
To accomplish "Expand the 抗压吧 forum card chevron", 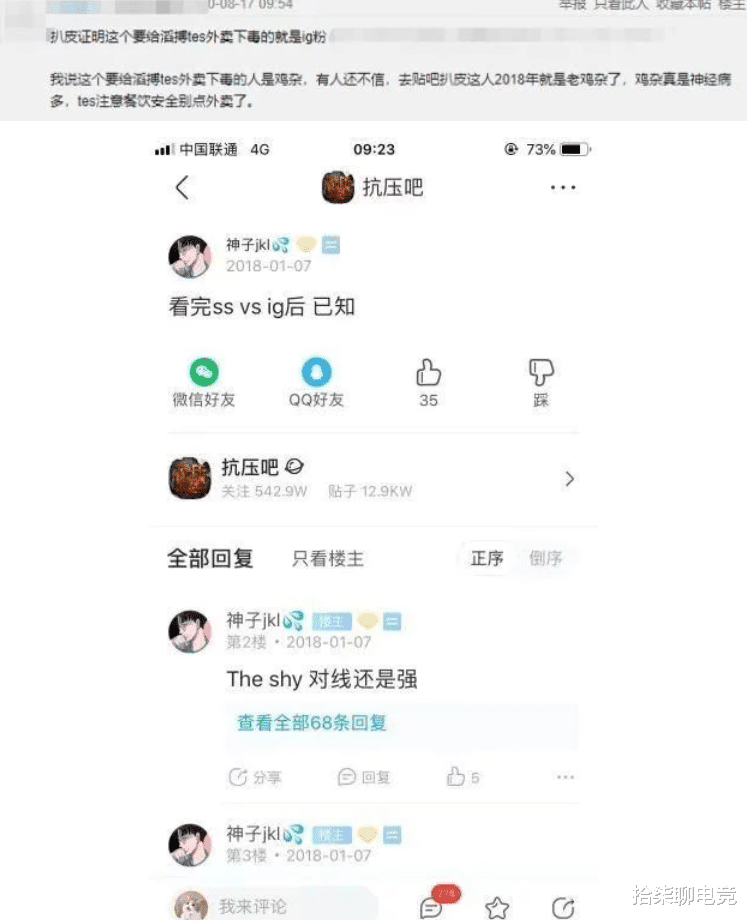I will pyautogui.click(x=569, y=479).
